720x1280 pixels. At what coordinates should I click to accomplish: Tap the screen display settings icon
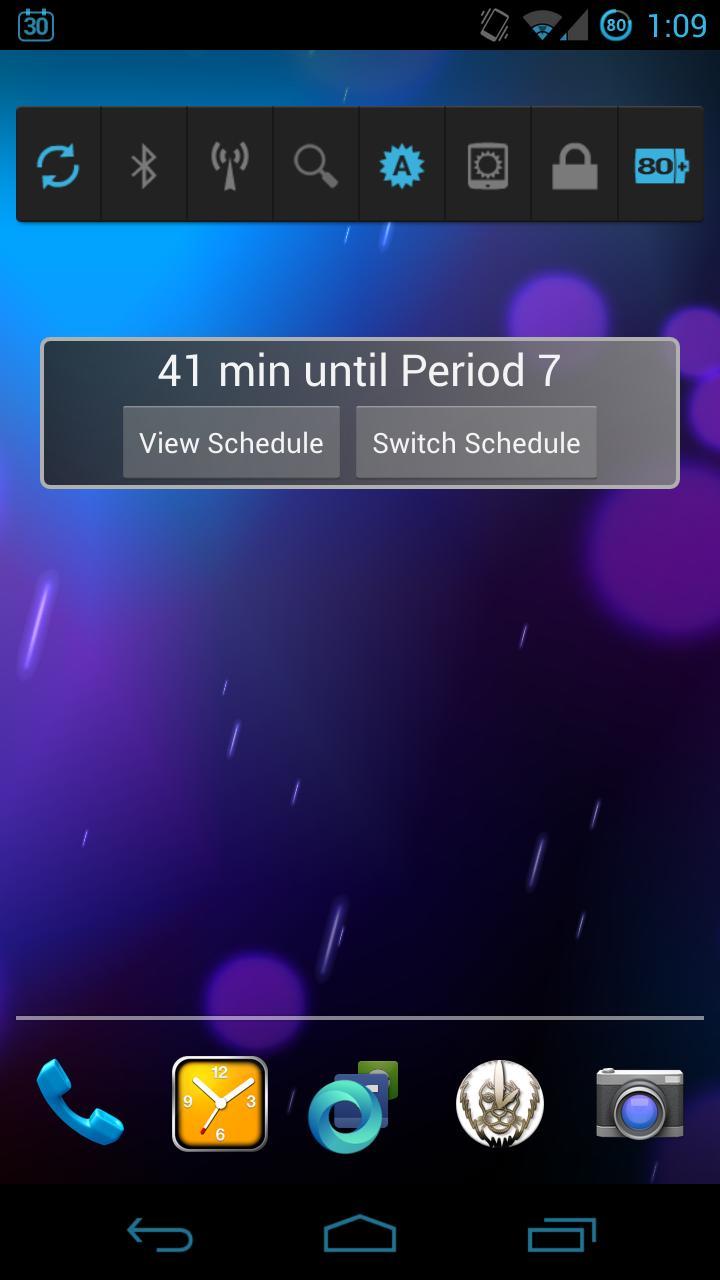click(x=488, y=165)
